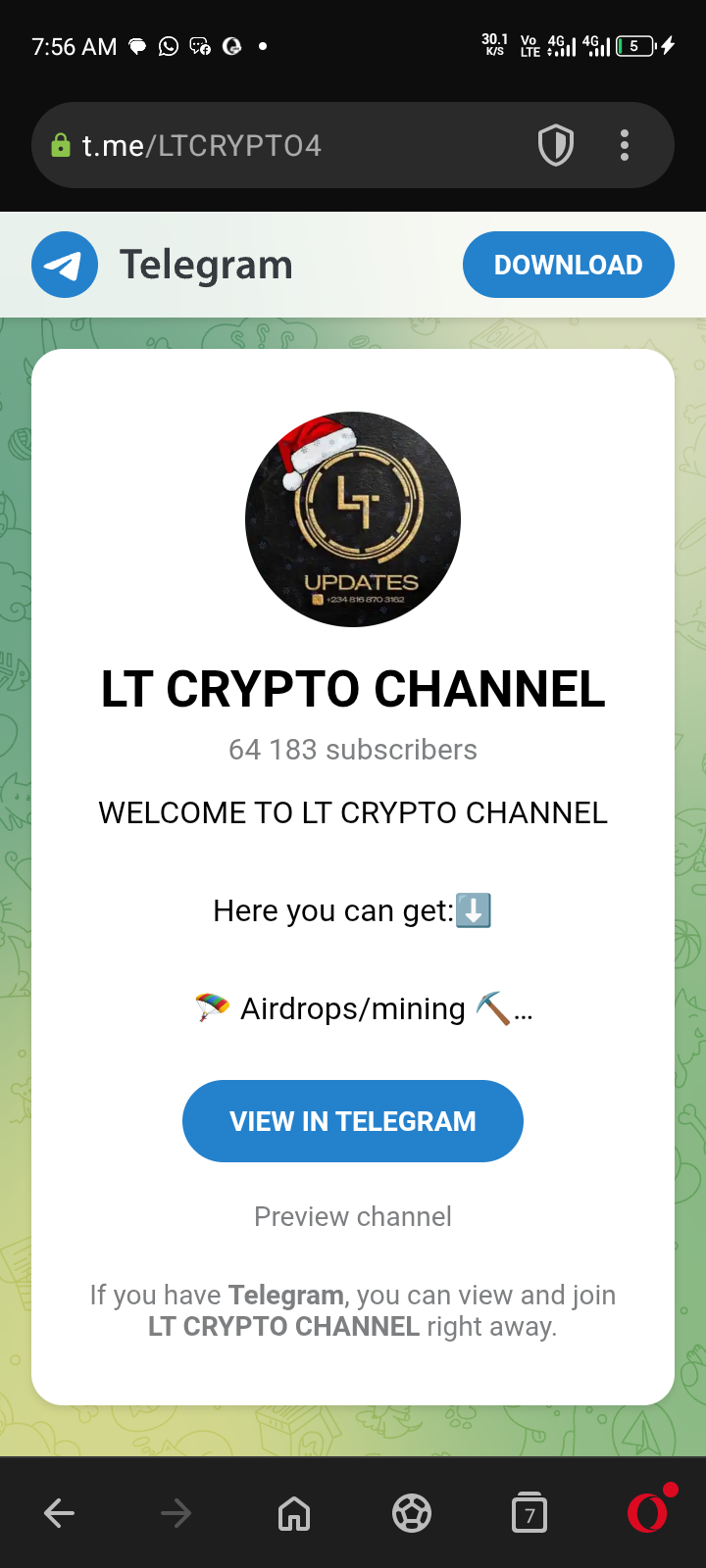Open the football section icon
Screen dimensions: 706x1568
coord(412,1513)
